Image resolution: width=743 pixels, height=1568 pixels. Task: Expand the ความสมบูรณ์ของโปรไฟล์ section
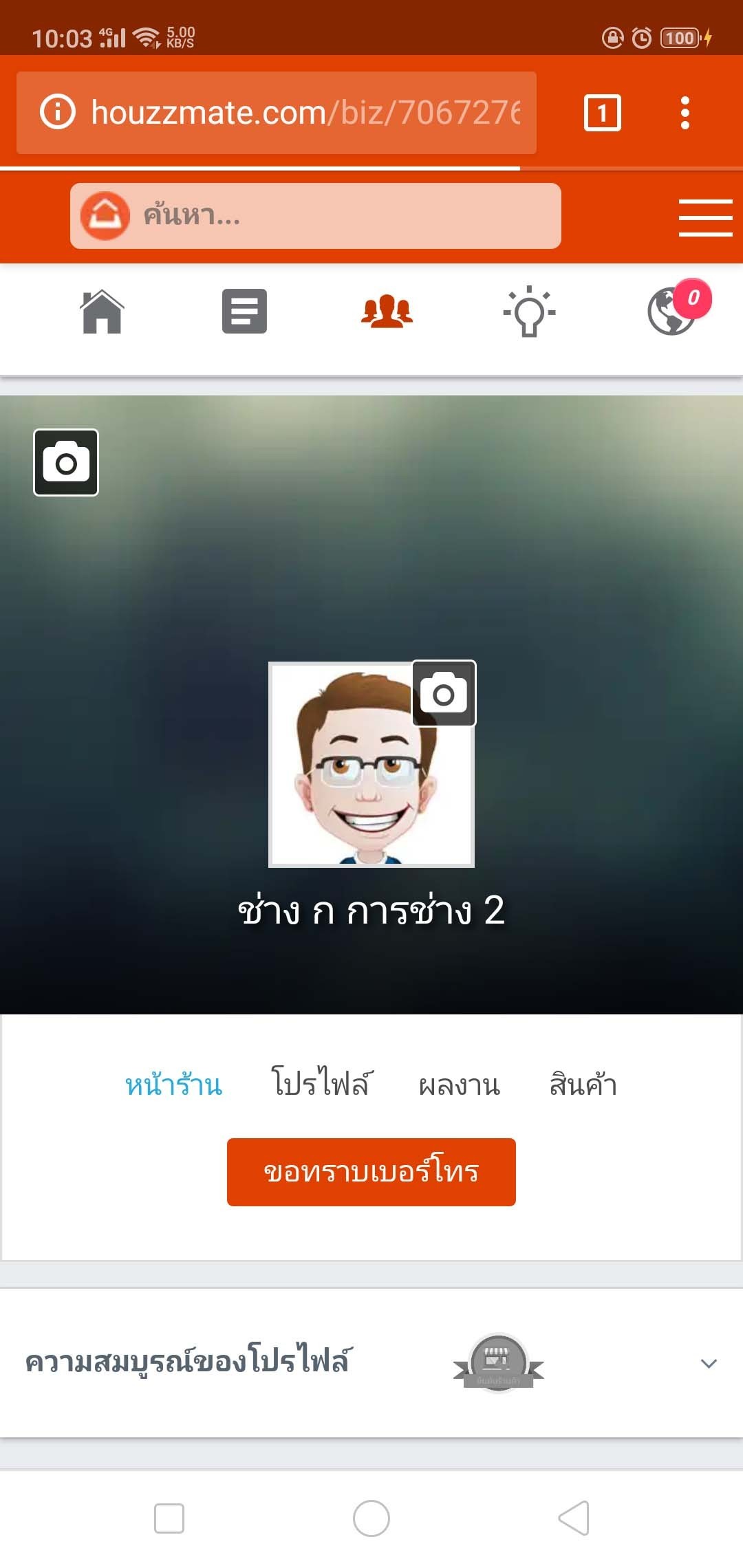(709, 1363)
